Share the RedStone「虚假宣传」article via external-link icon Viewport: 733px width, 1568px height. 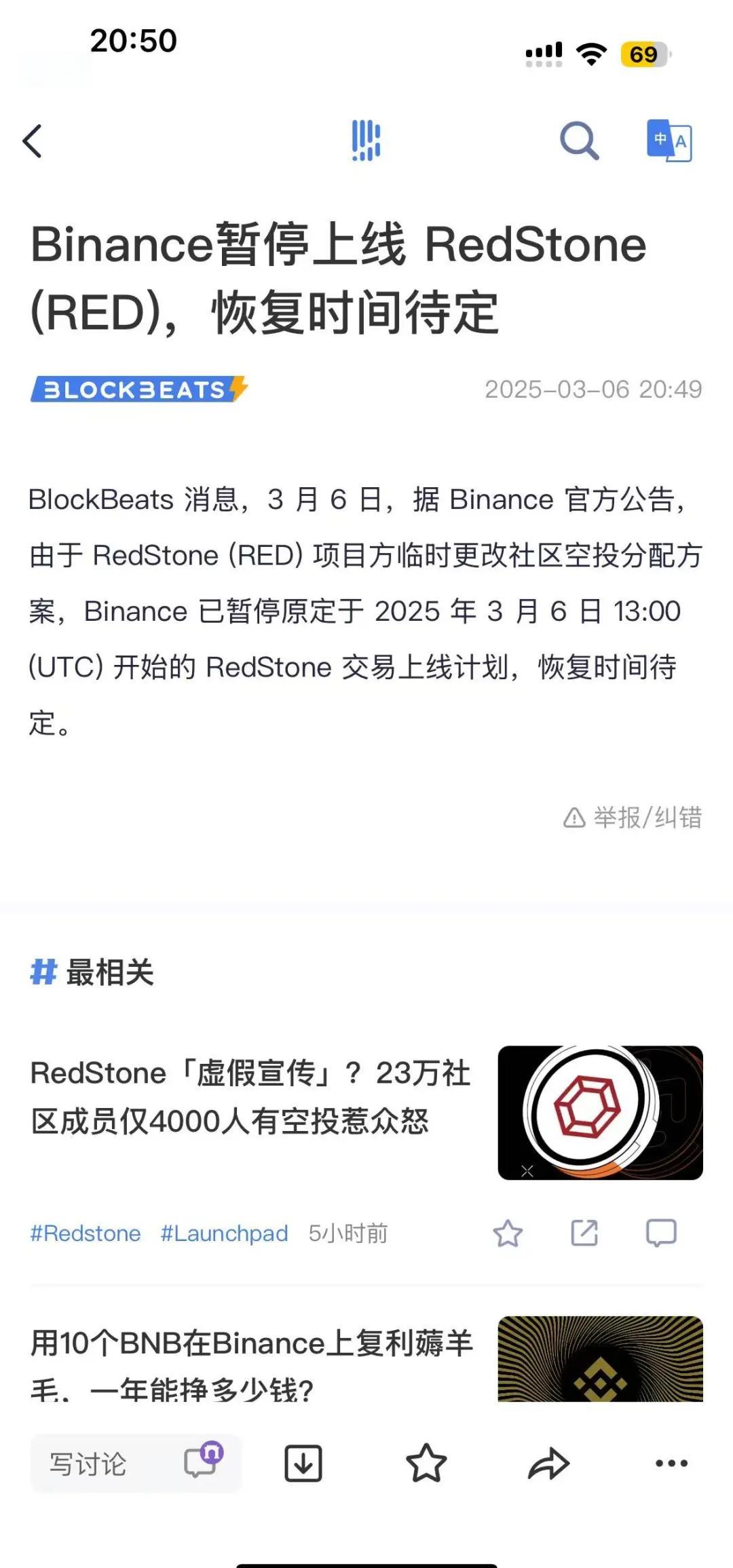coord(584,1233)
